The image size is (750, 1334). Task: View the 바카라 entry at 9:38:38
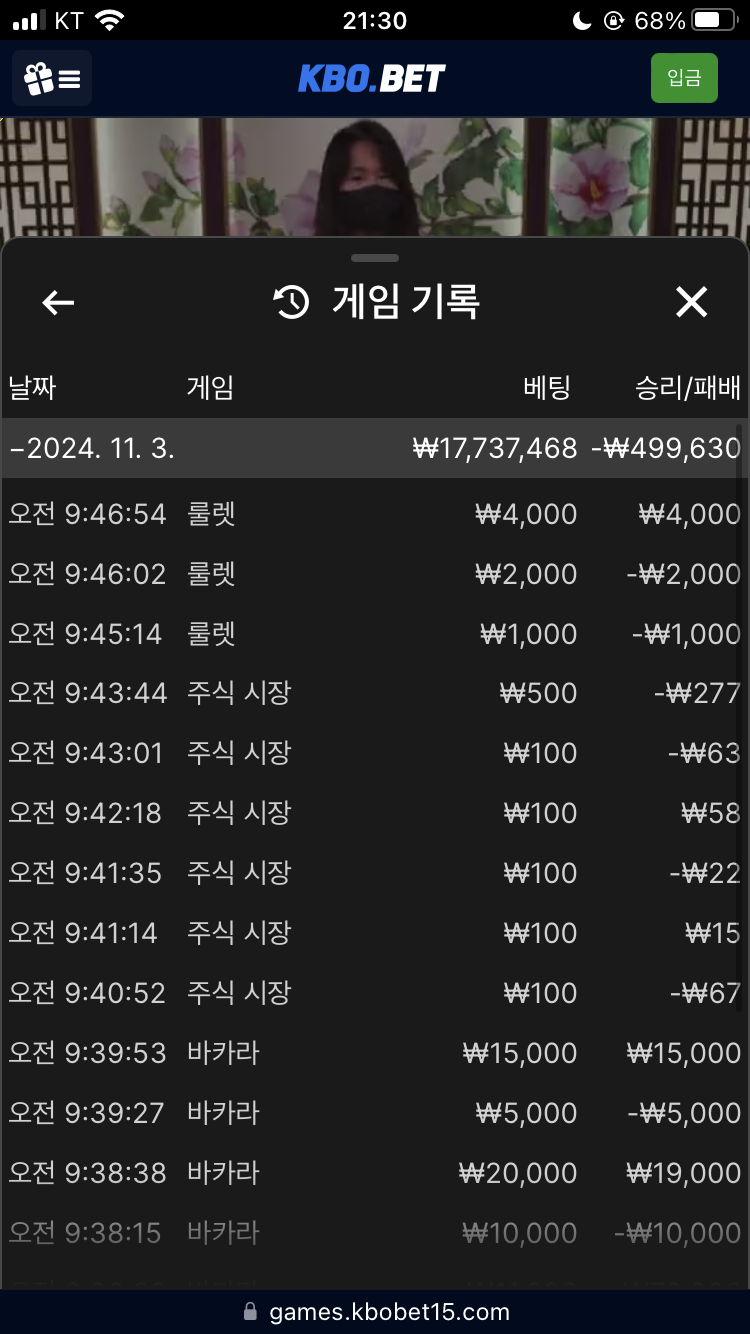(375, 1173)
